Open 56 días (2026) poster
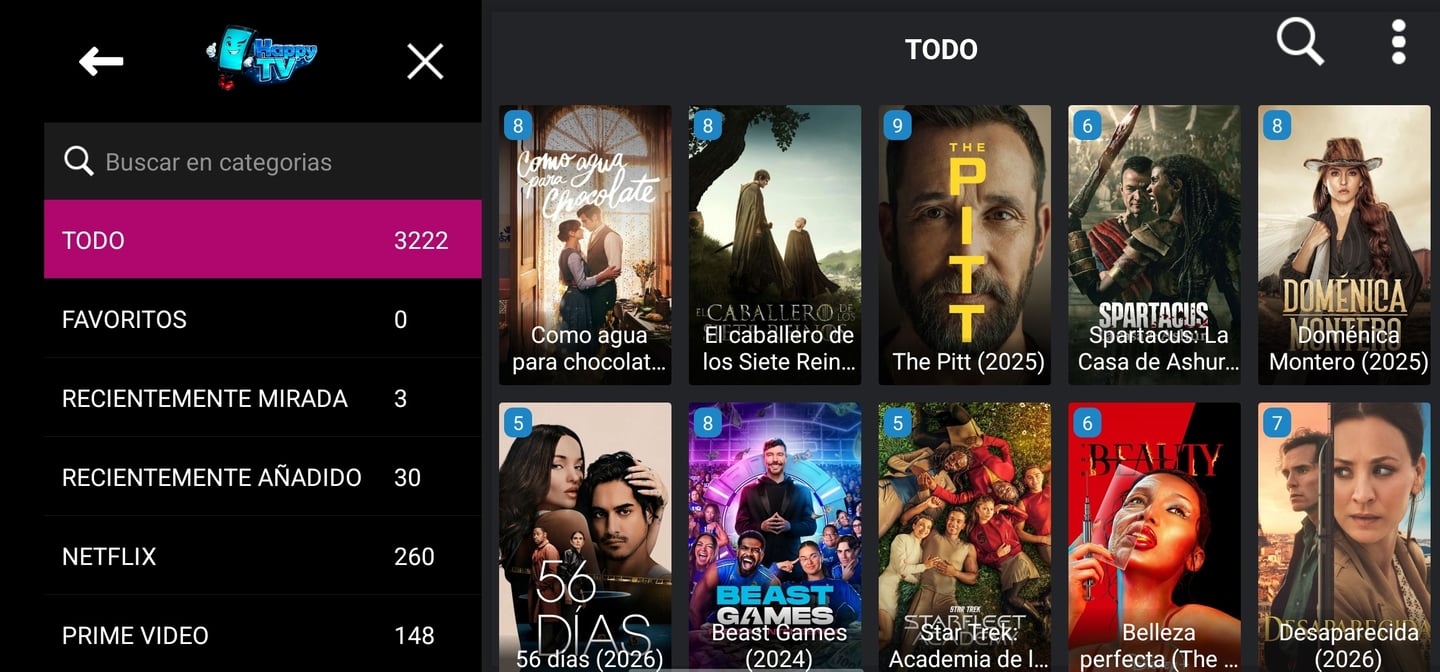1440x672 pixels. pos(585,537)
